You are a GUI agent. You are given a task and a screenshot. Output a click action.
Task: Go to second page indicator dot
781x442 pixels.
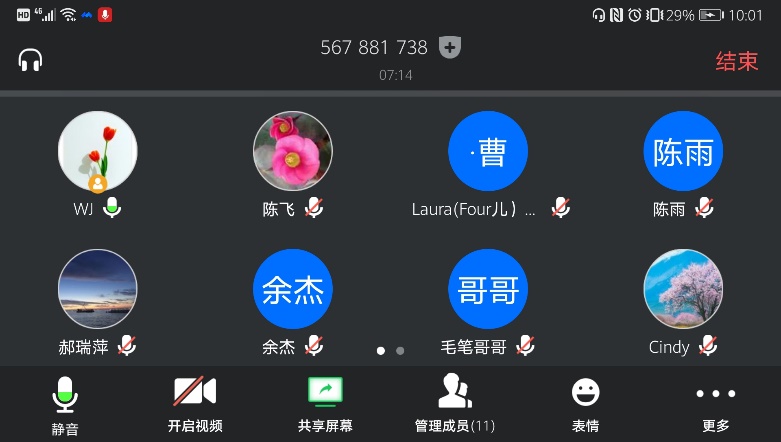400,351
